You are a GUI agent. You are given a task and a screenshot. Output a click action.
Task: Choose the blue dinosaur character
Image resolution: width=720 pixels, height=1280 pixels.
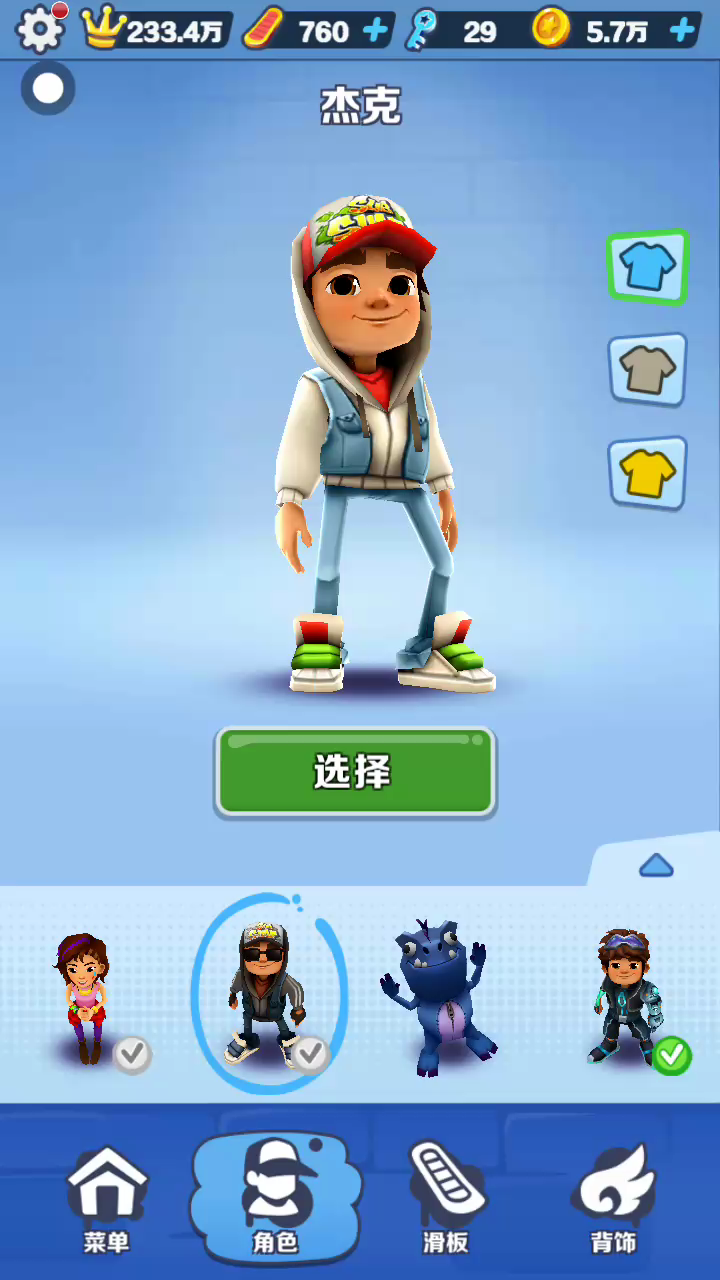(436, 997)
